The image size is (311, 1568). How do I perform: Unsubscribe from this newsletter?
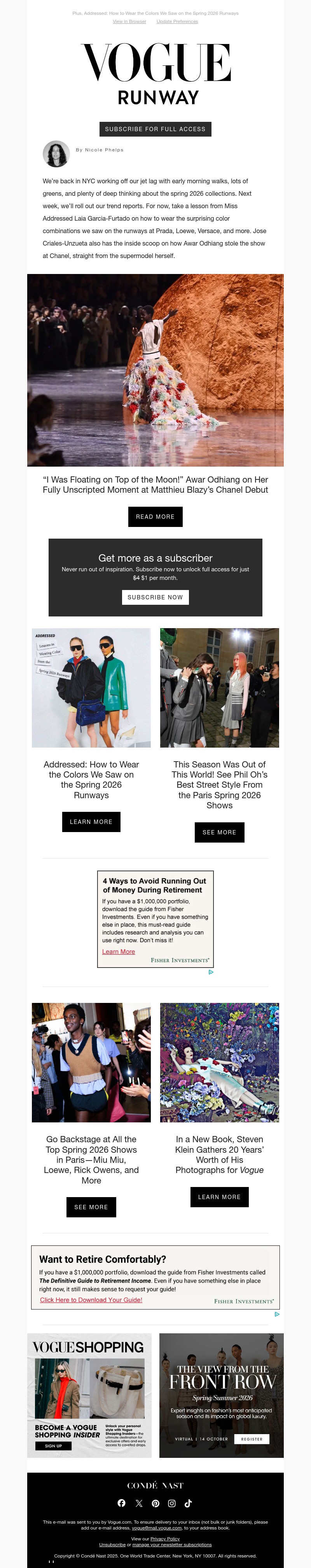pyautogui.click(x=112, y=1544)
